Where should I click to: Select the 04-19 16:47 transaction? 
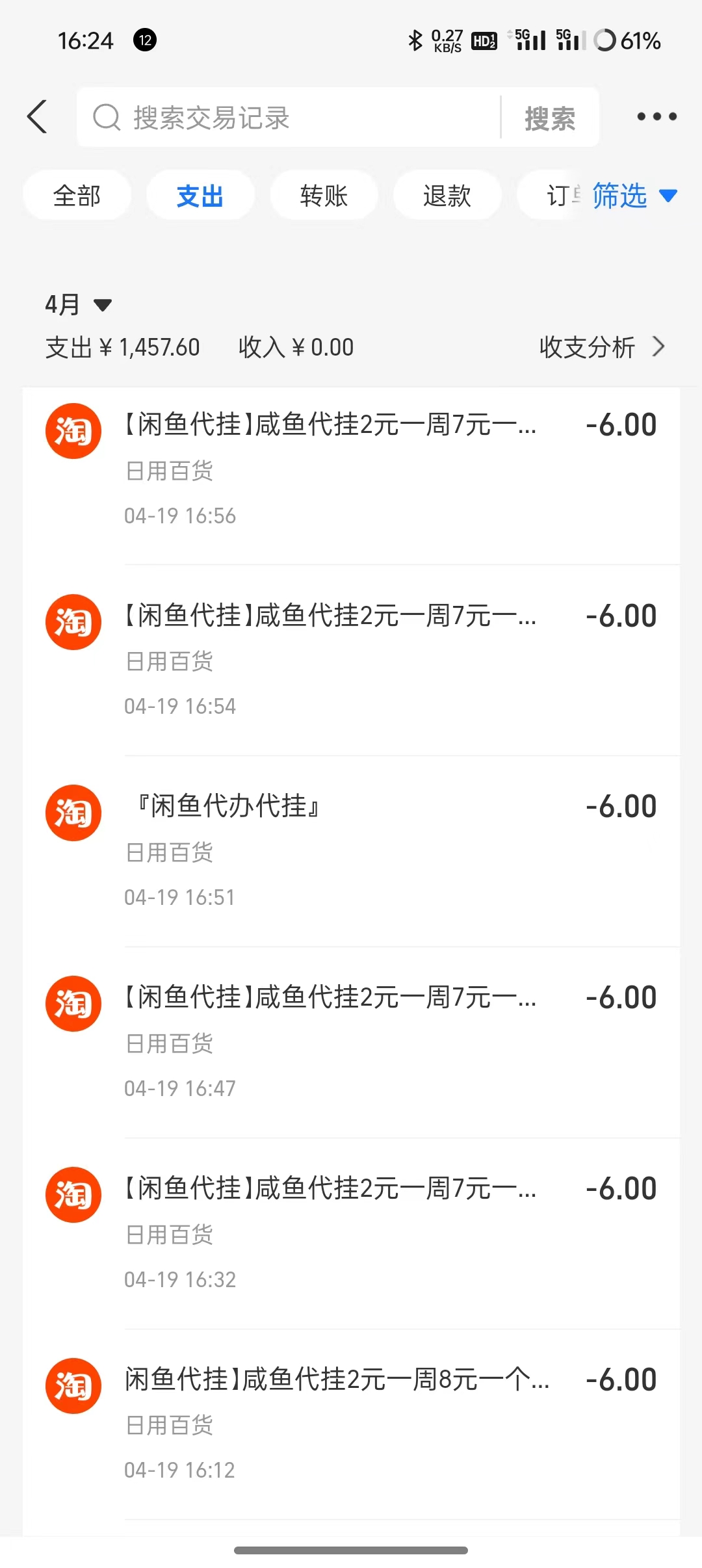point(351,1042)
